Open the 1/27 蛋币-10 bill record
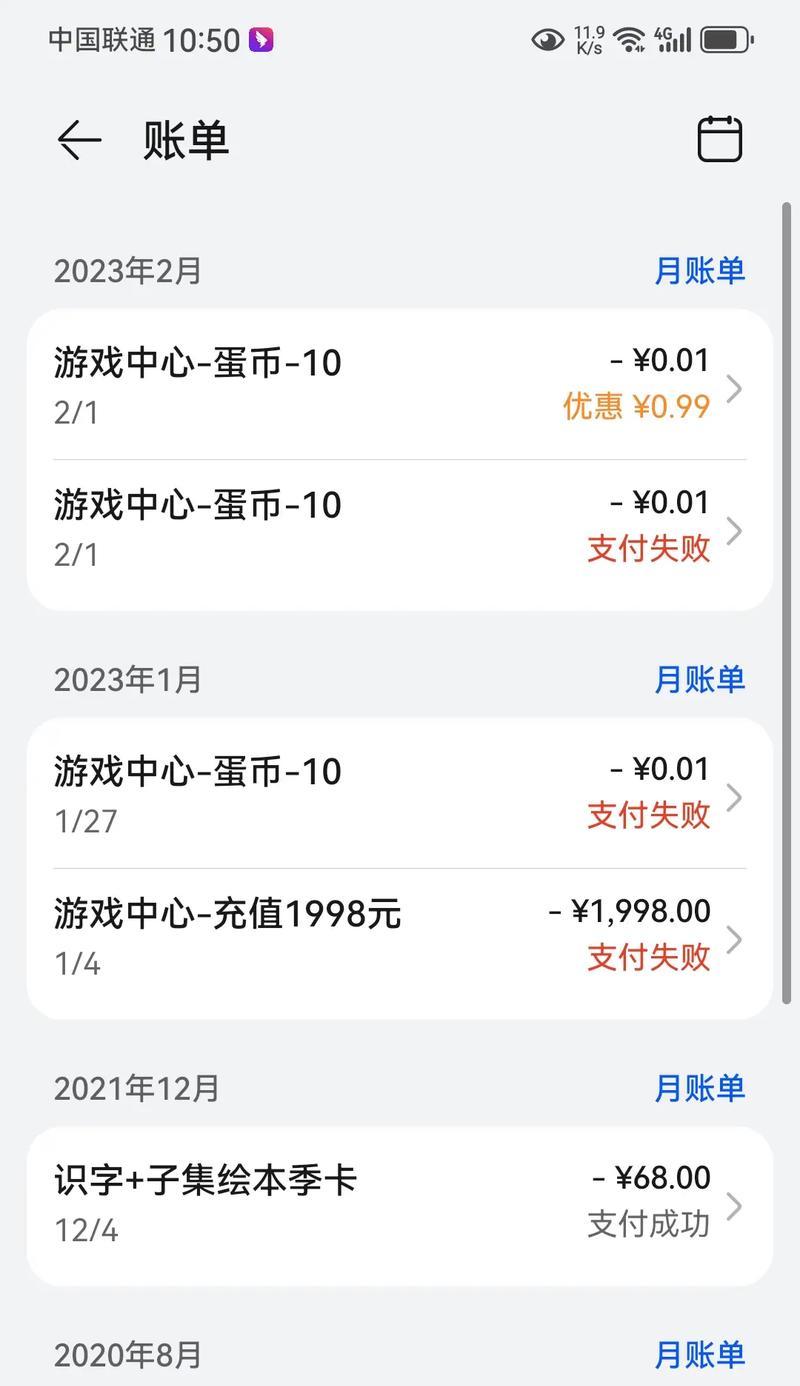Viewport: 800px width, 1386px height. point(400,796)
